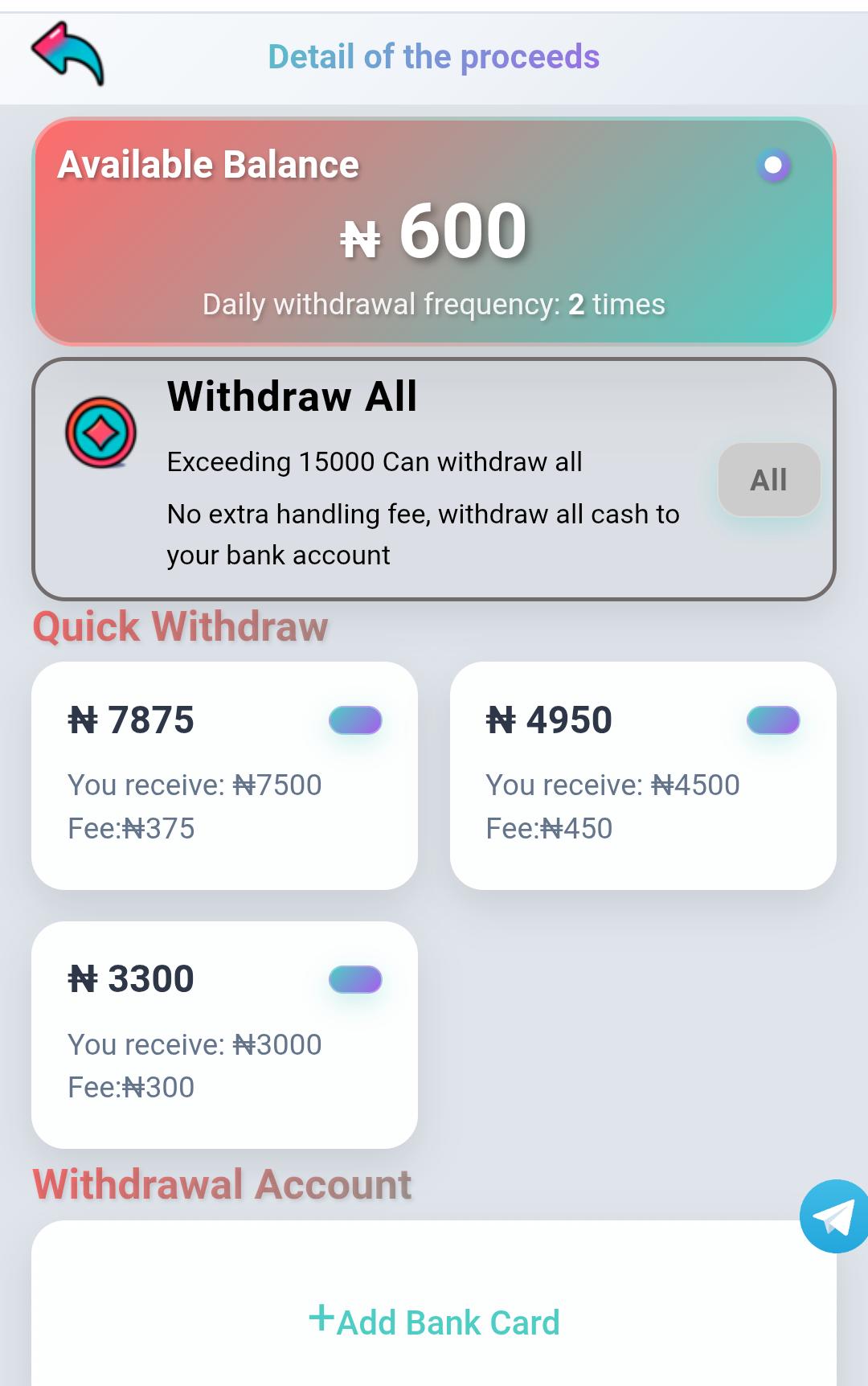Expand the Withdrawal Account section

pyautogui.click(x=221, y=1183)
